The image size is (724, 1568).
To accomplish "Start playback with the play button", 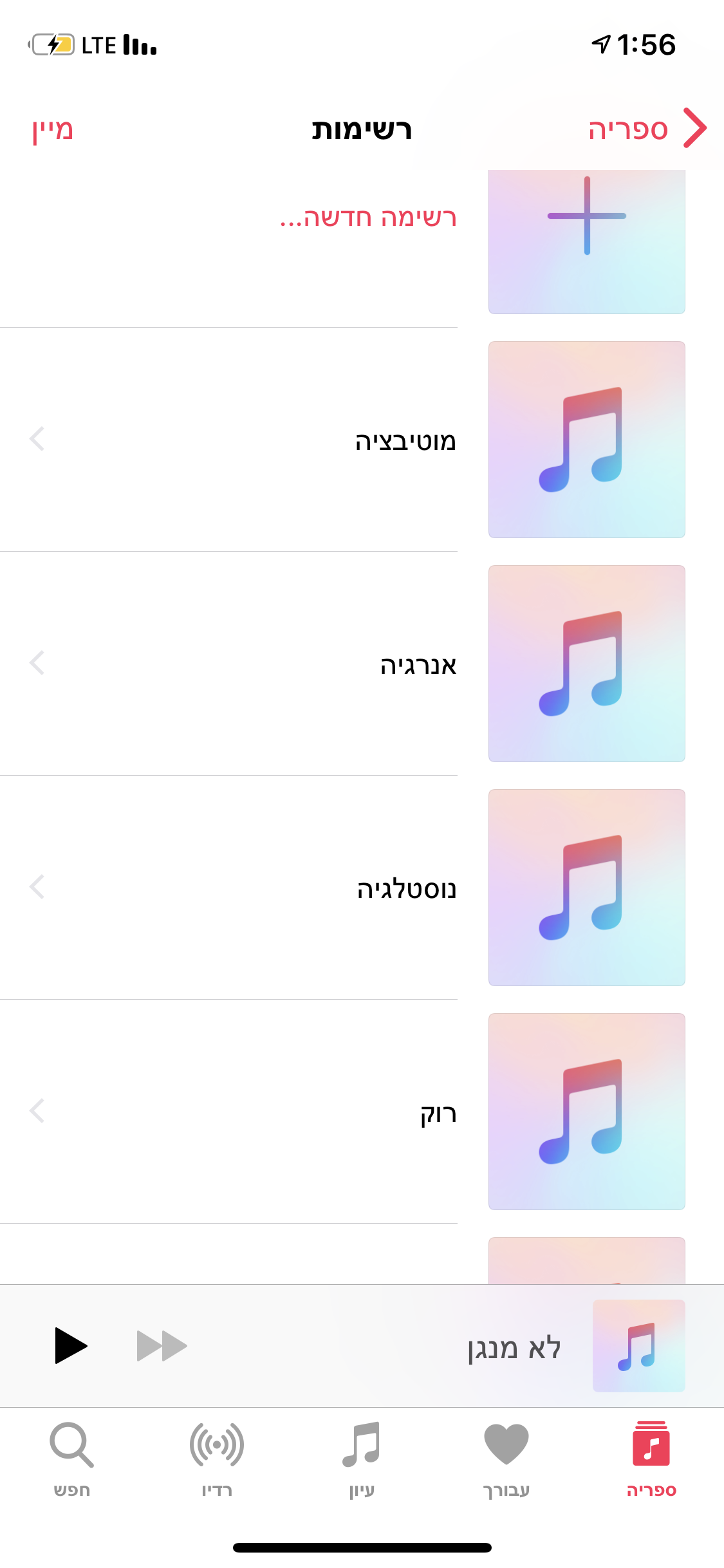I will [70, 1345].
